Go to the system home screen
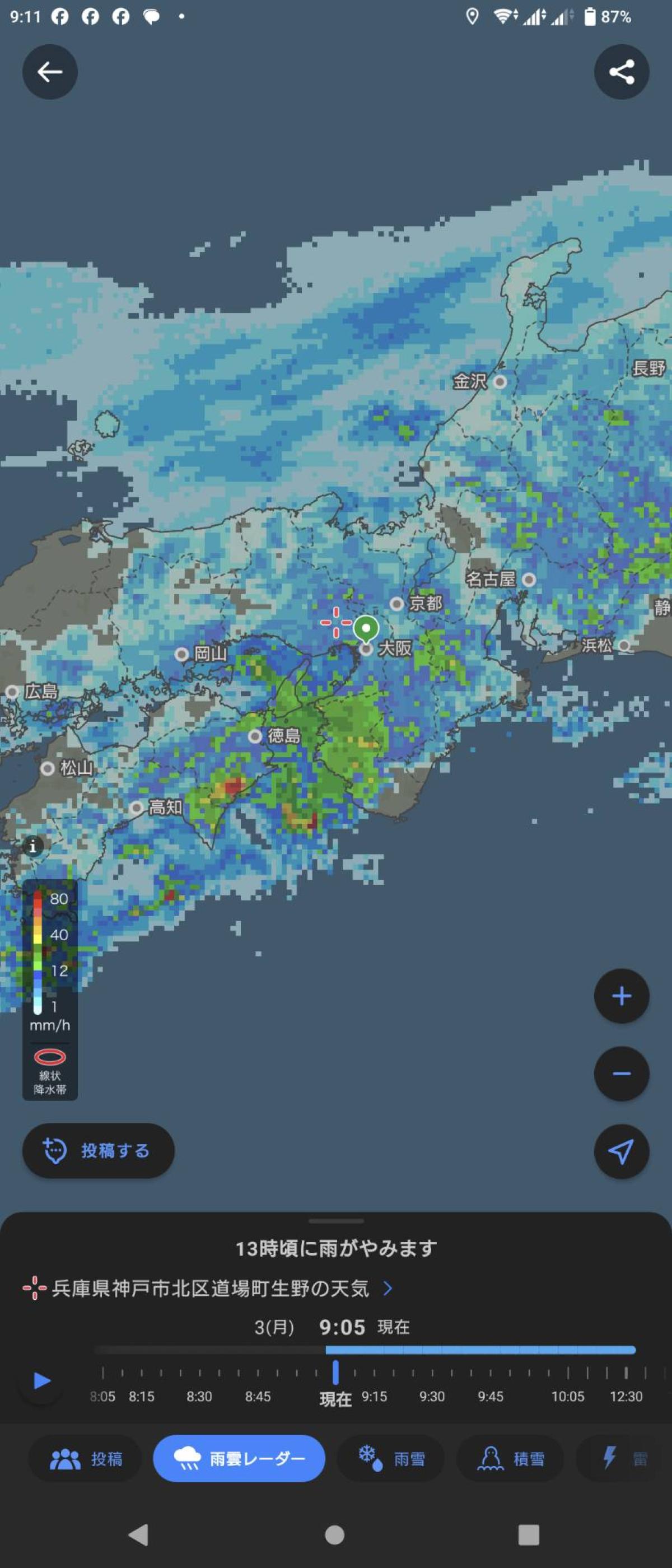 pos(335,1534)
